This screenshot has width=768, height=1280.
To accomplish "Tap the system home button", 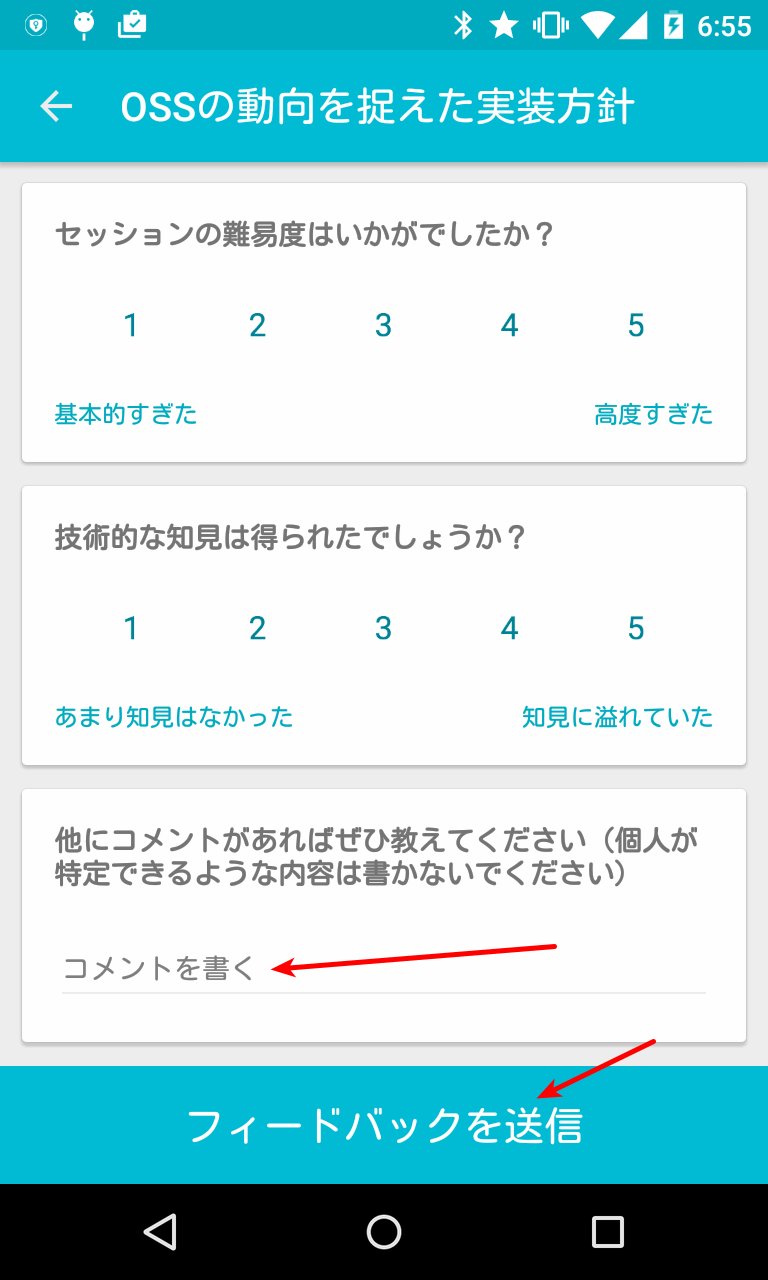I will pos(384,1232).
